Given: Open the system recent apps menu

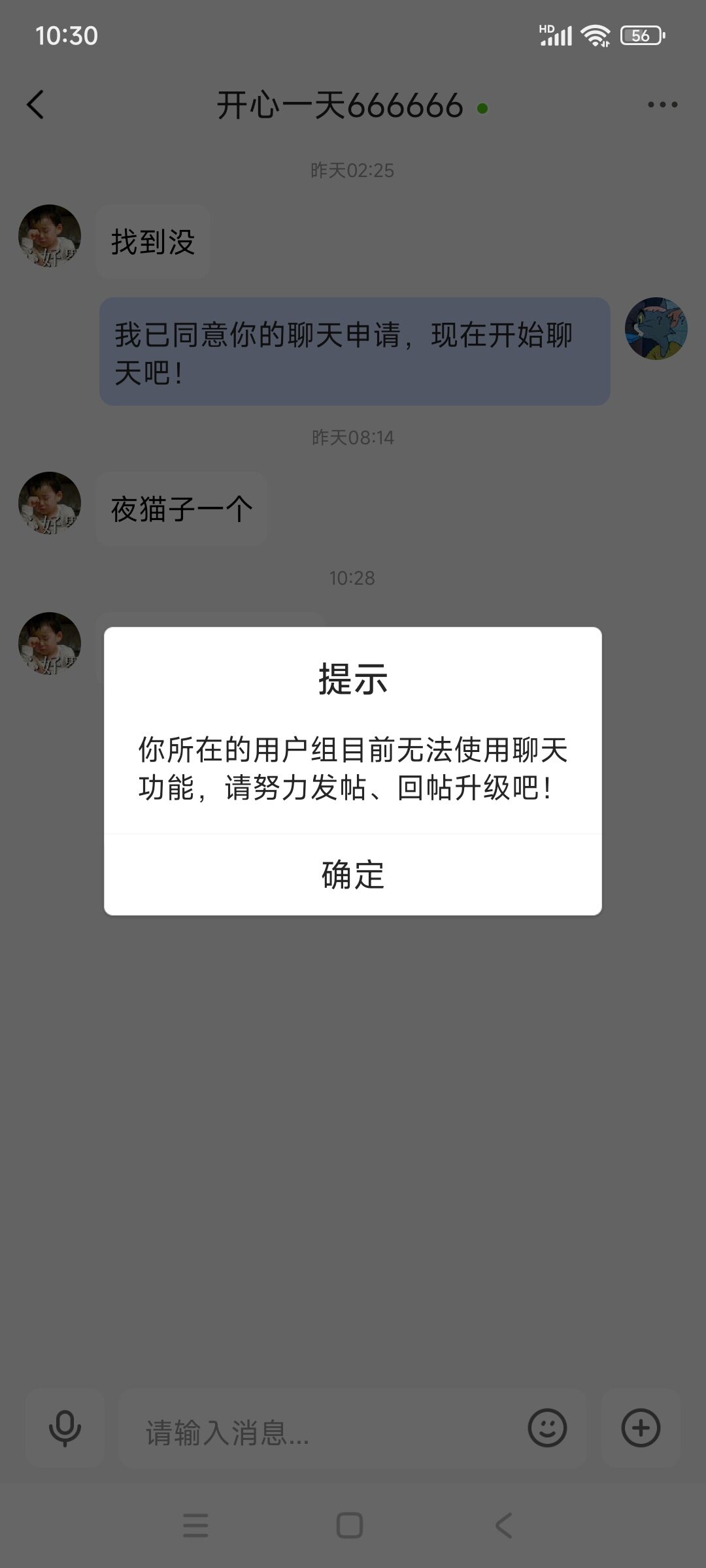Looking at the screenshot, I should pyautogui.click(x=195, y=1526).
